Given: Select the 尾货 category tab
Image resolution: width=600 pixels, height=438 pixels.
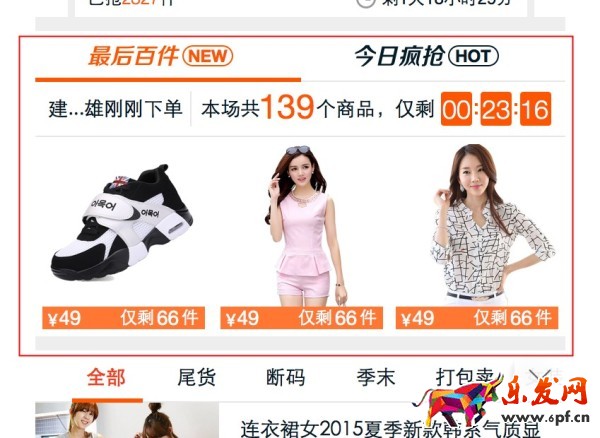Looking at the screenshot, I should [x=196, y=377].
